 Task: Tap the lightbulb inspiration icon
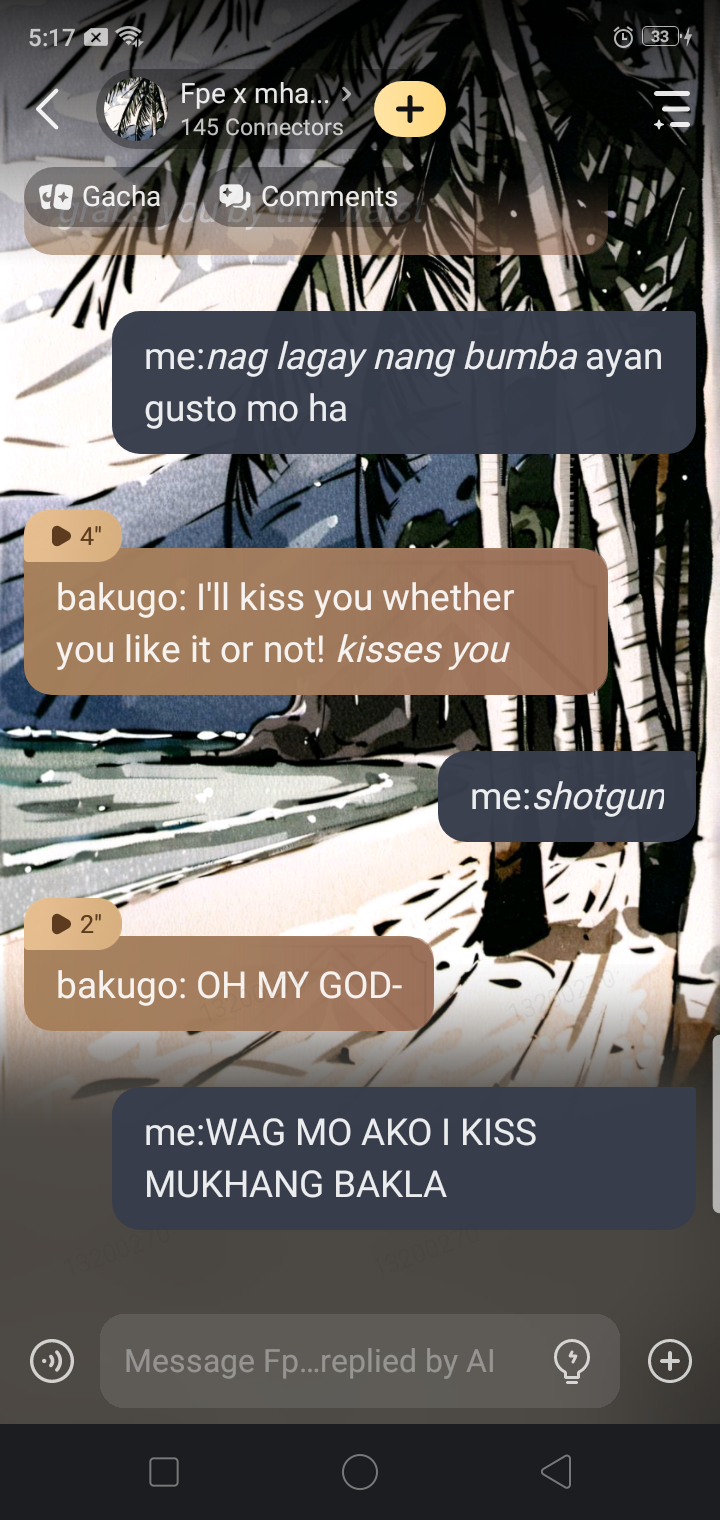pos(572,1361)
